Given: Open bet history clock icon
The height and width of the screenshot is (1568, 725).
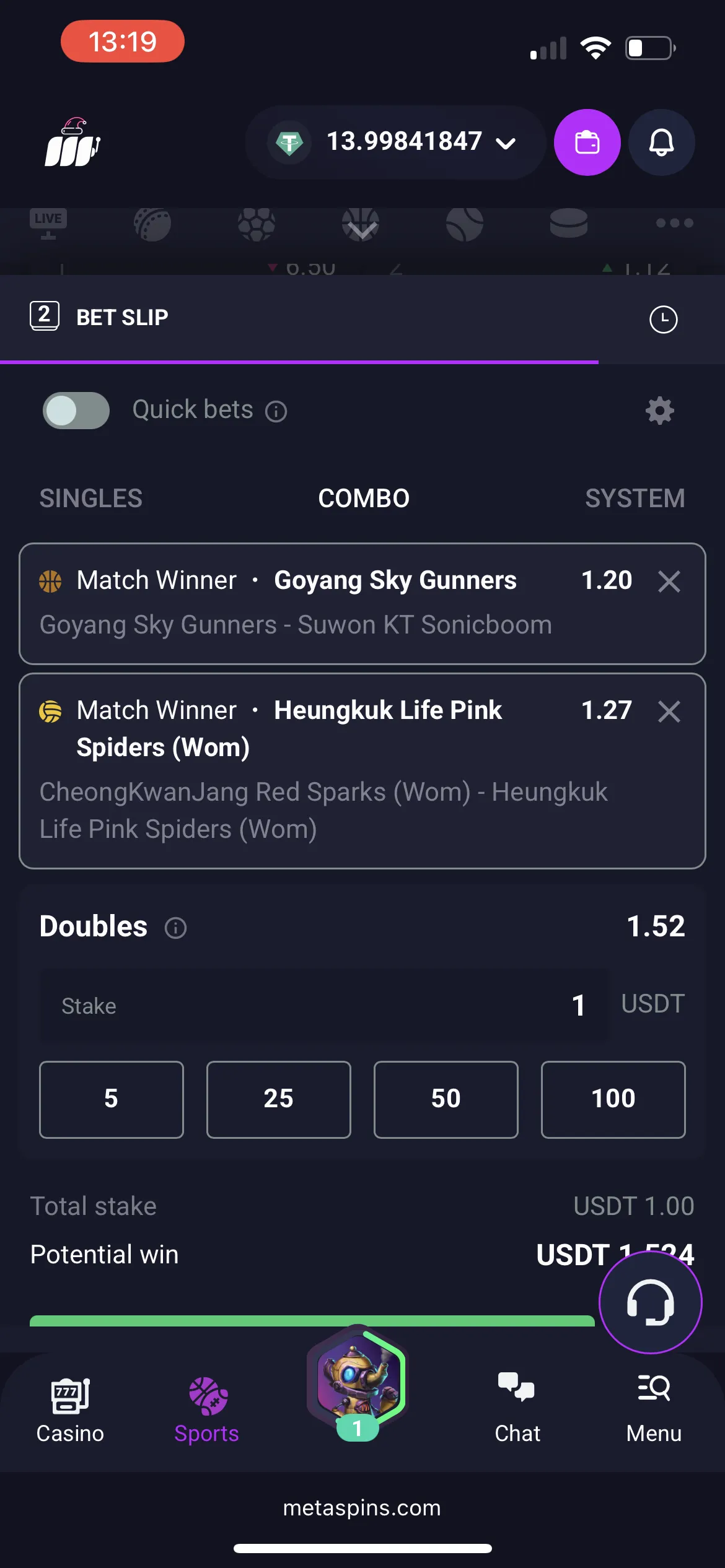Looking at the screenshot, I should tap(663, 319).
